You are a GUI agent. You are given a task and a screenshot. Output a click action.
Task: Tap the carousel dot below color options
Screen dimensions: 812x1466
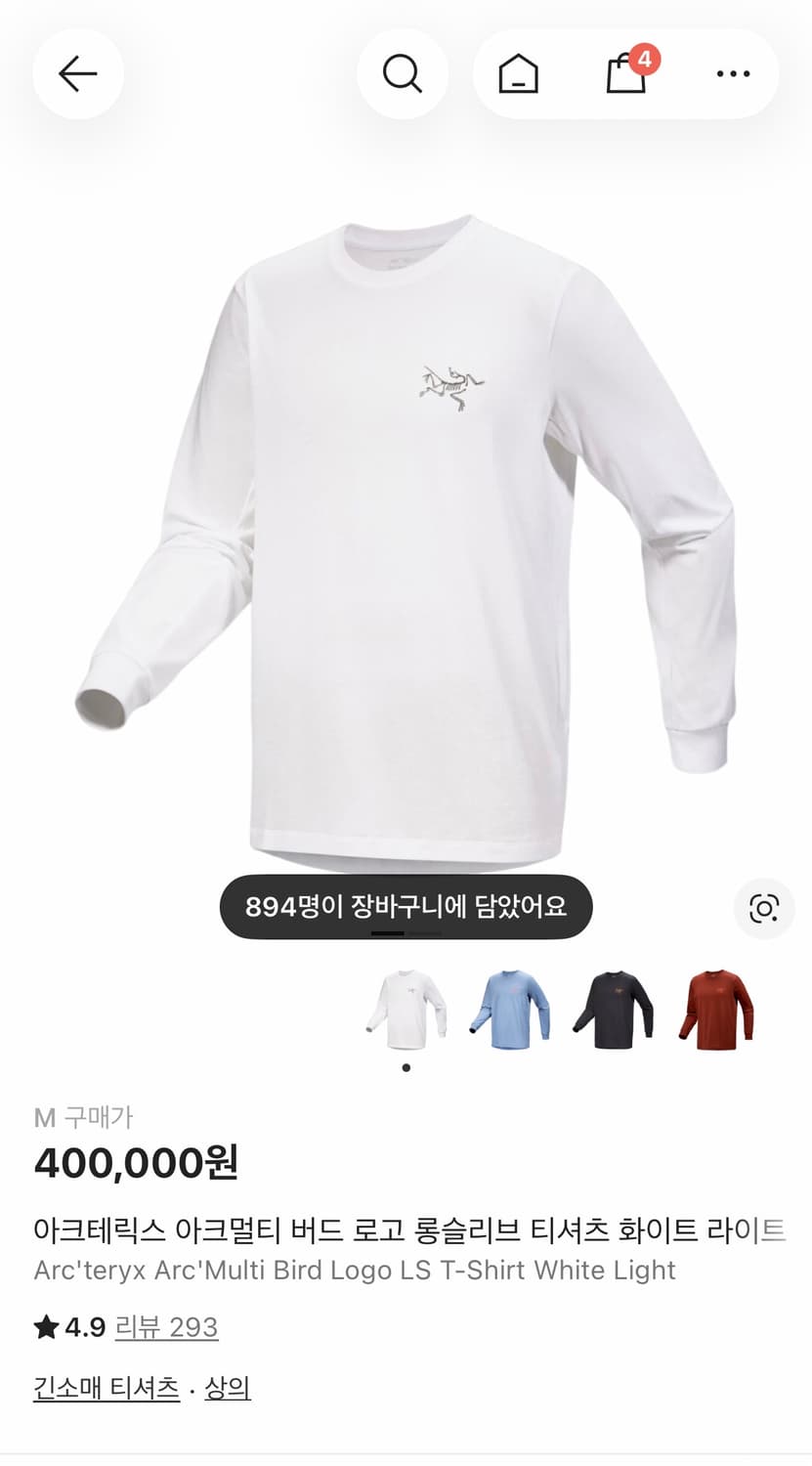pos(406,1066)
